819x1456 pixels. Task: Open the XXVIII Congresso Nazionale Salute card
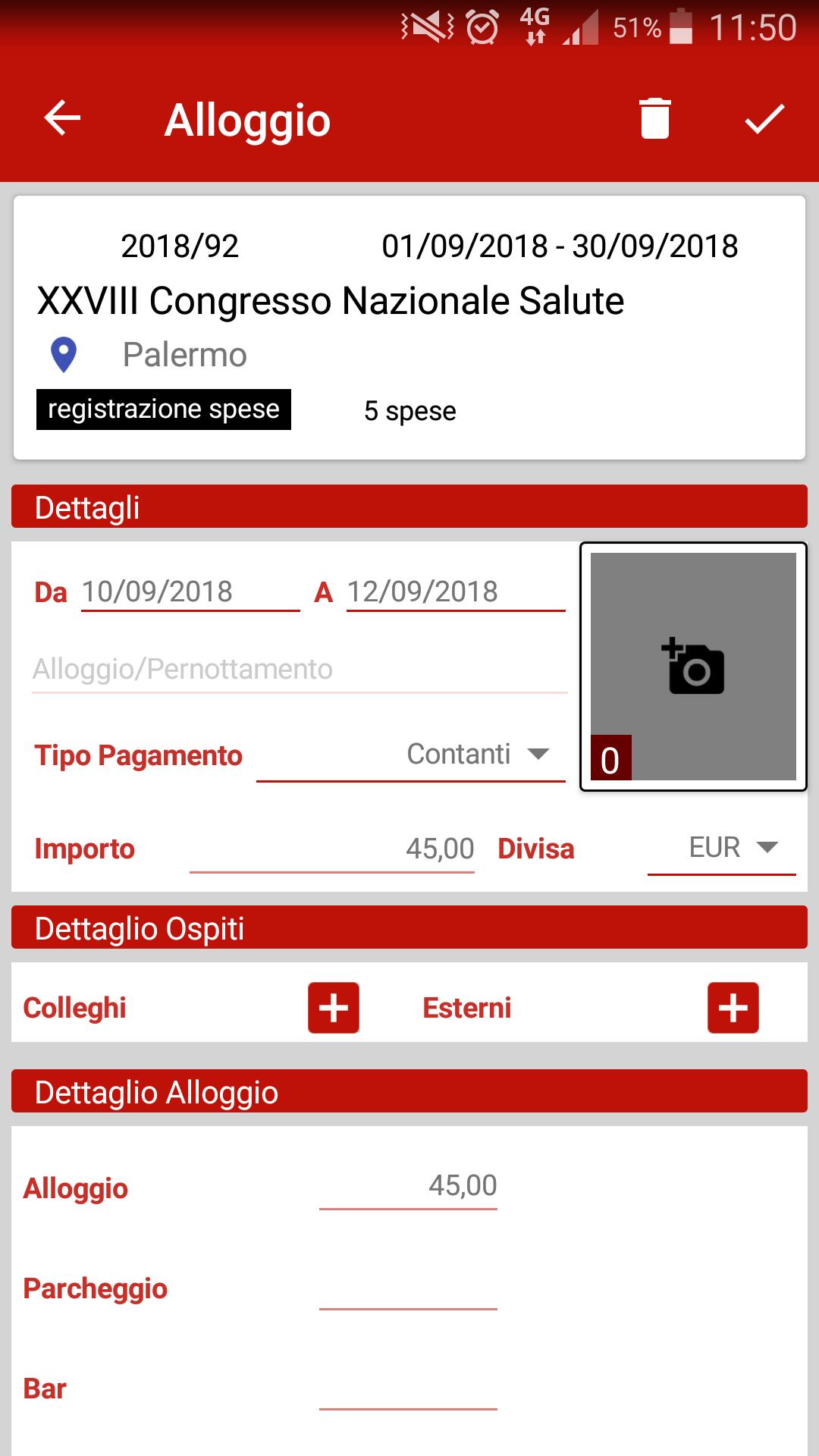coord(409,328)
